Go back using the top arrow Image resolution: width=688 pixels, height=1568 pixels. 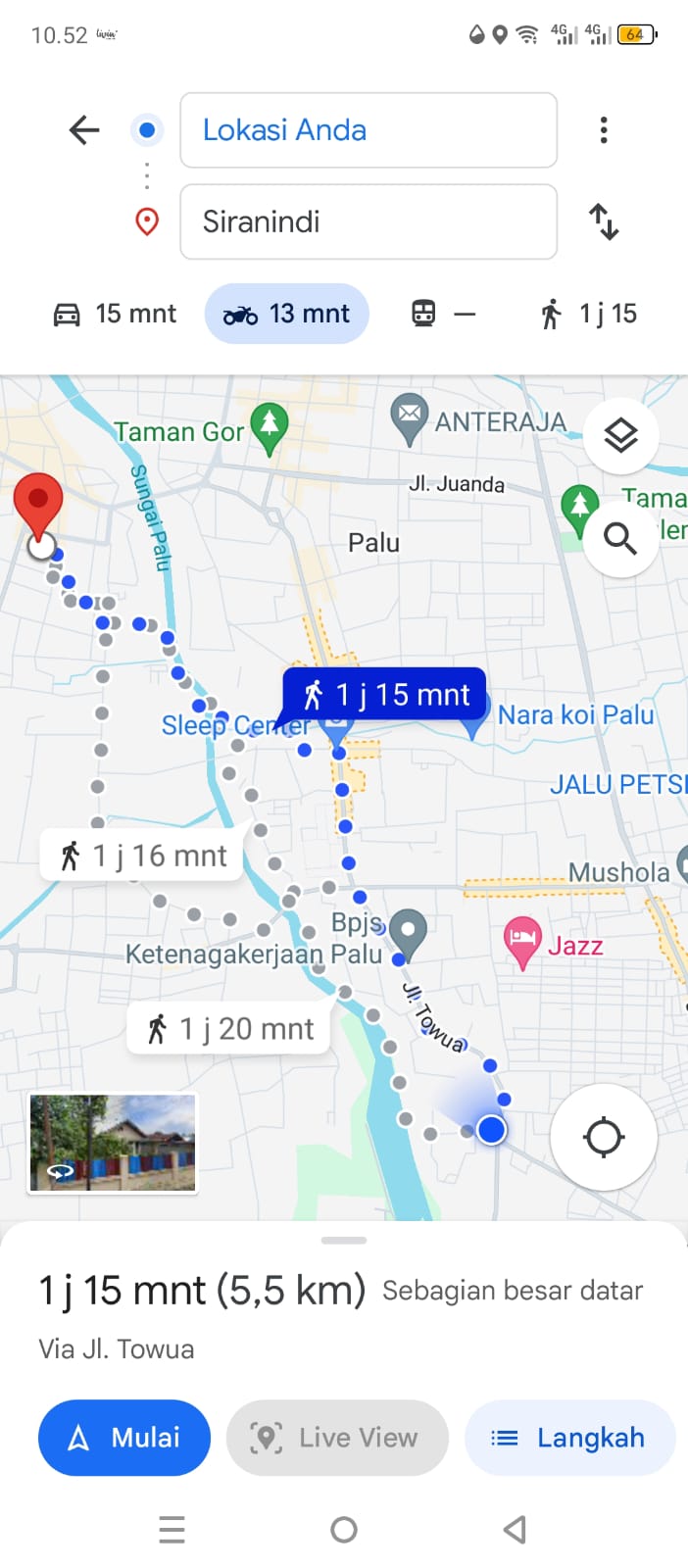pos(84,129)
